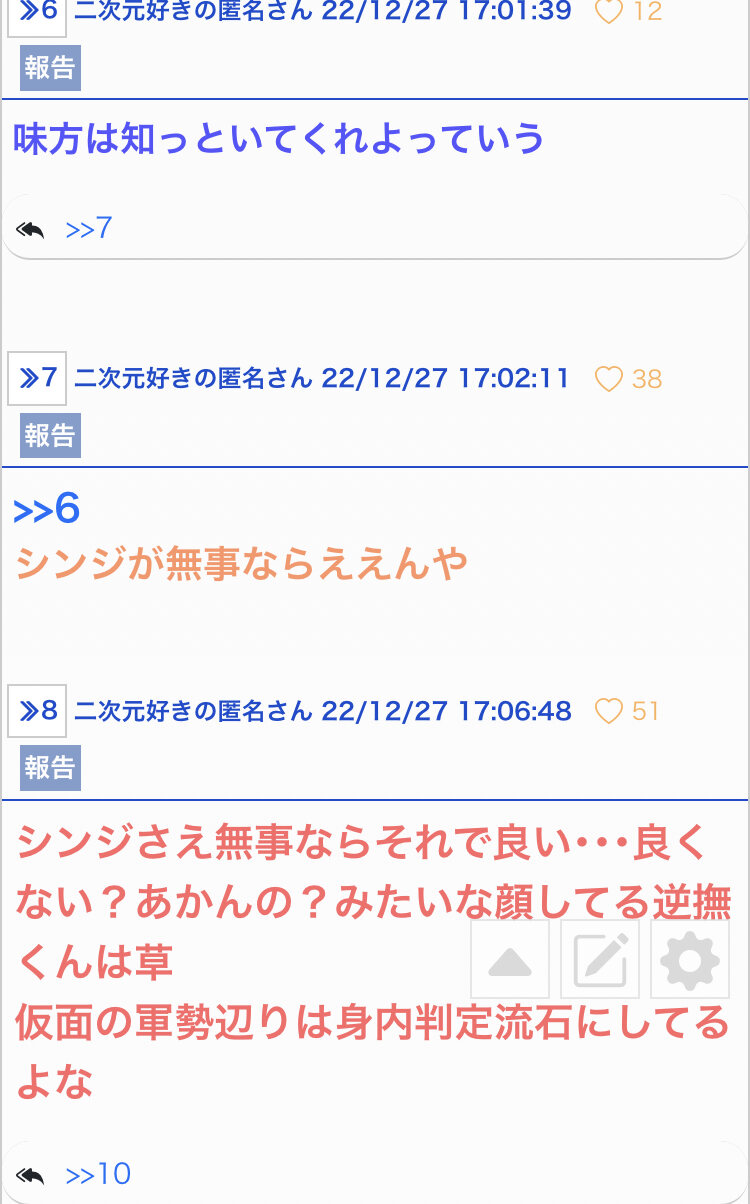Like post 8 with heart icon
This screenshot has width=750, height=1204.
tap(608, 712)
